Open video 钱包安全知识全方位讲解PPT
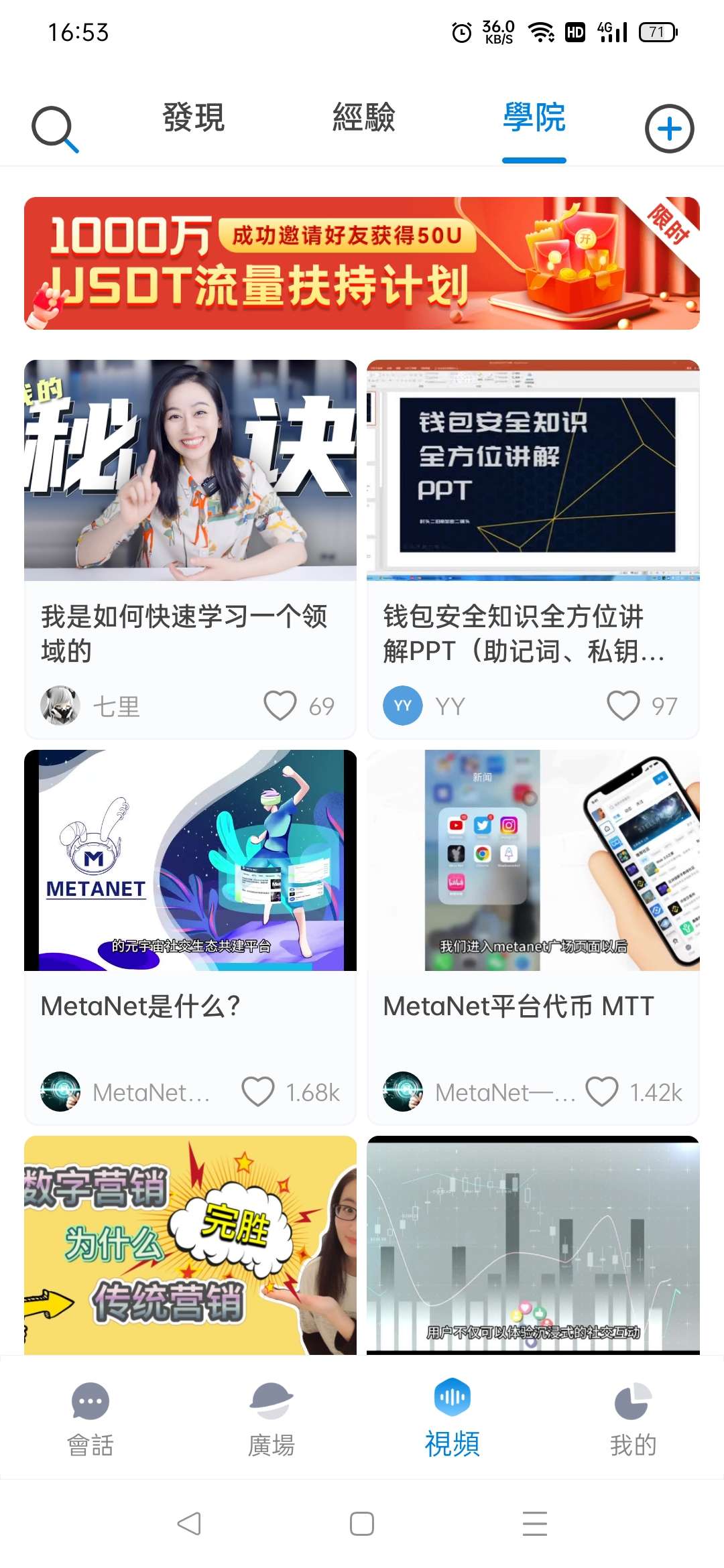Screen dimensions: 724x1568 [x=533, y=470]
